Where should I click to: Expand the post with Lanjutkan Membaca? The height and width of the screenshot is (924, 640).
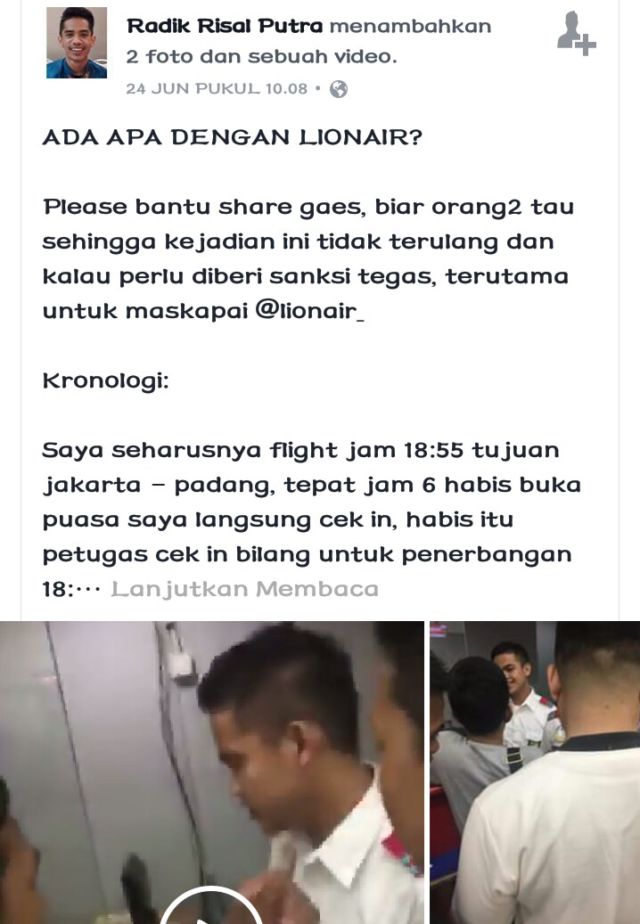(x=245, y=589)
